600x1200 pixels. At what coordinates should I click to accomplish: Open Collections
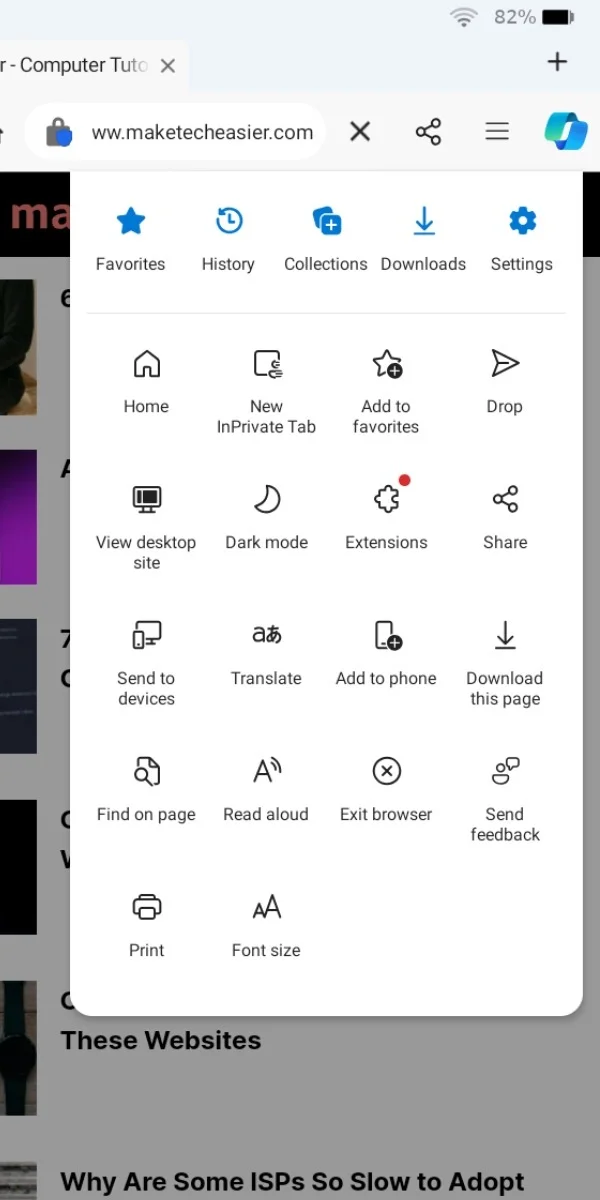coord(326,239)
